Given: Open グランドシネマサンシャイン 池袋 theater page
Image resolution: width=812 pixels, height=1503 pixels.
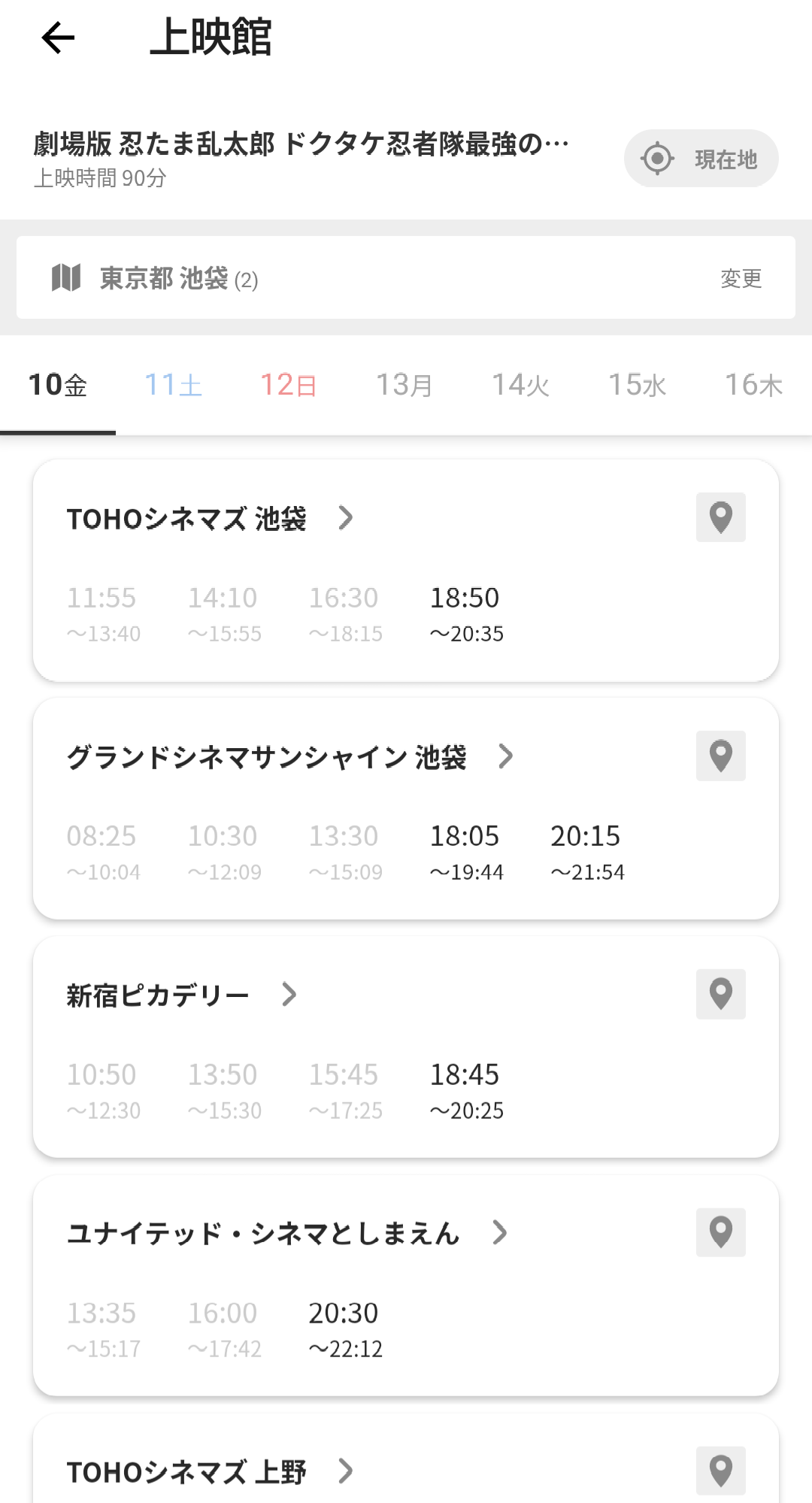Looking at the screenshot, I should point(290,757).
